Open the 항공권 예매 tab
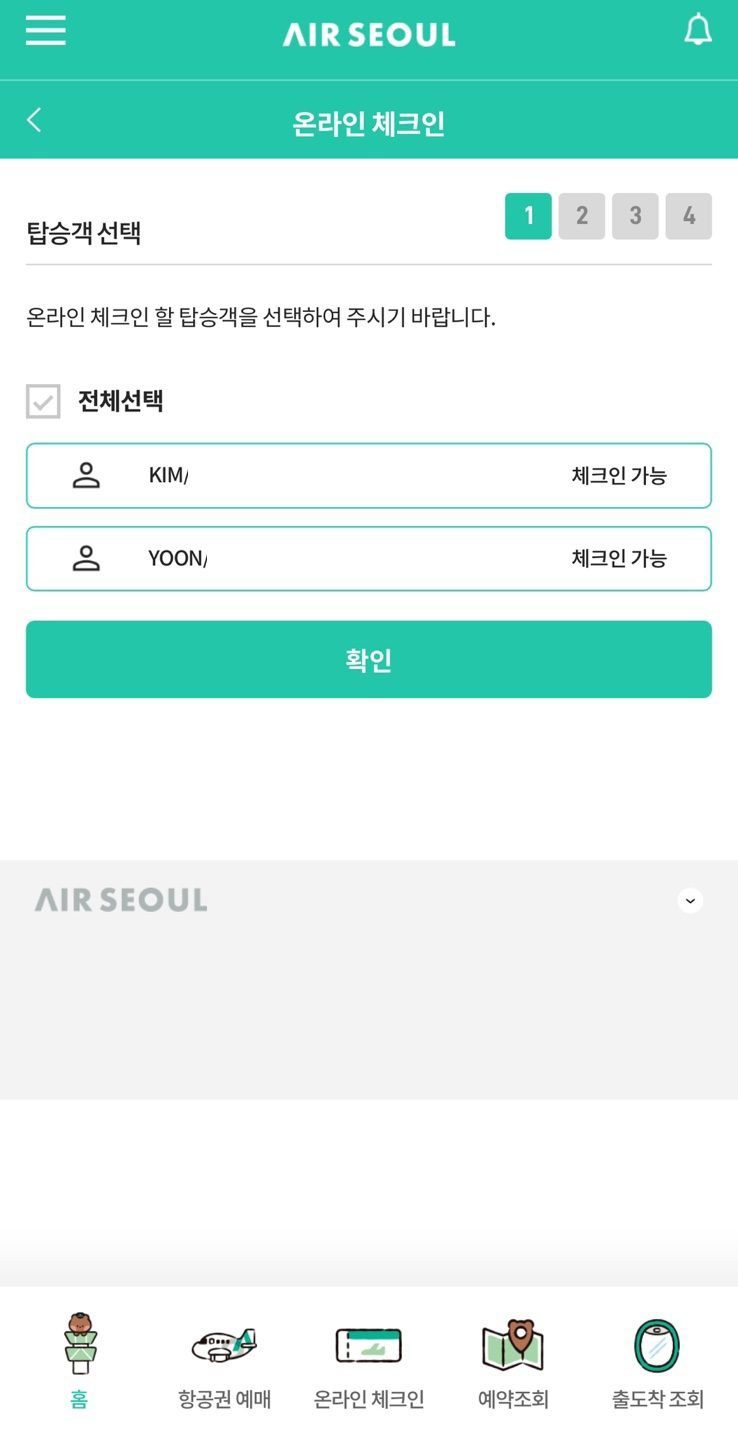738x1440 pixels. (x=224, y=1362)
